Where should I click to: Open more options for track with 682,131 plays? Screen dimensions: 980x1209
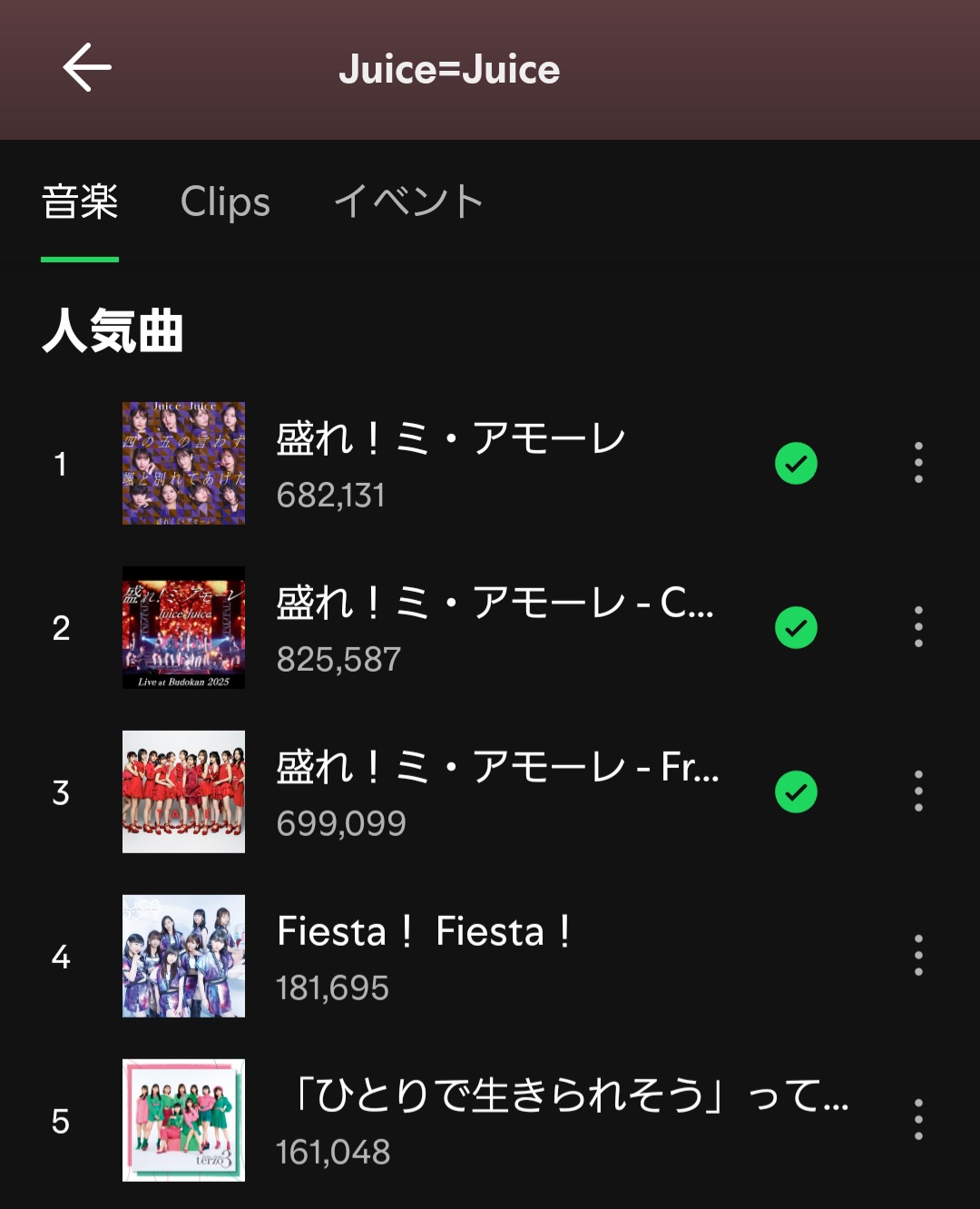(x=918, y=463)
